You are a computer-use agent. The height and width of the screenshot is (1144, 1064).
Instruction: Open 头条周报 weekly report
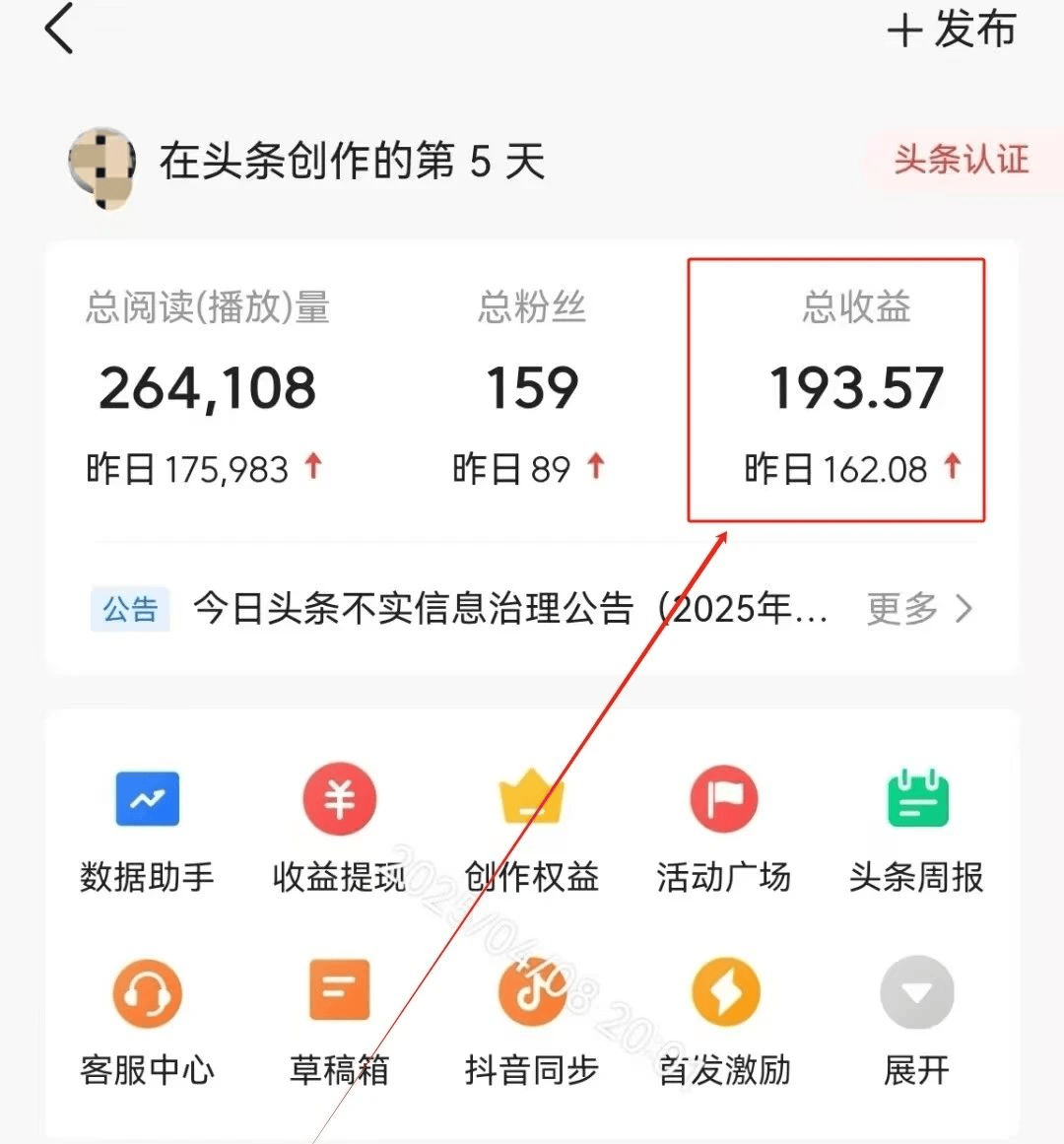click(x=916, y=830)
